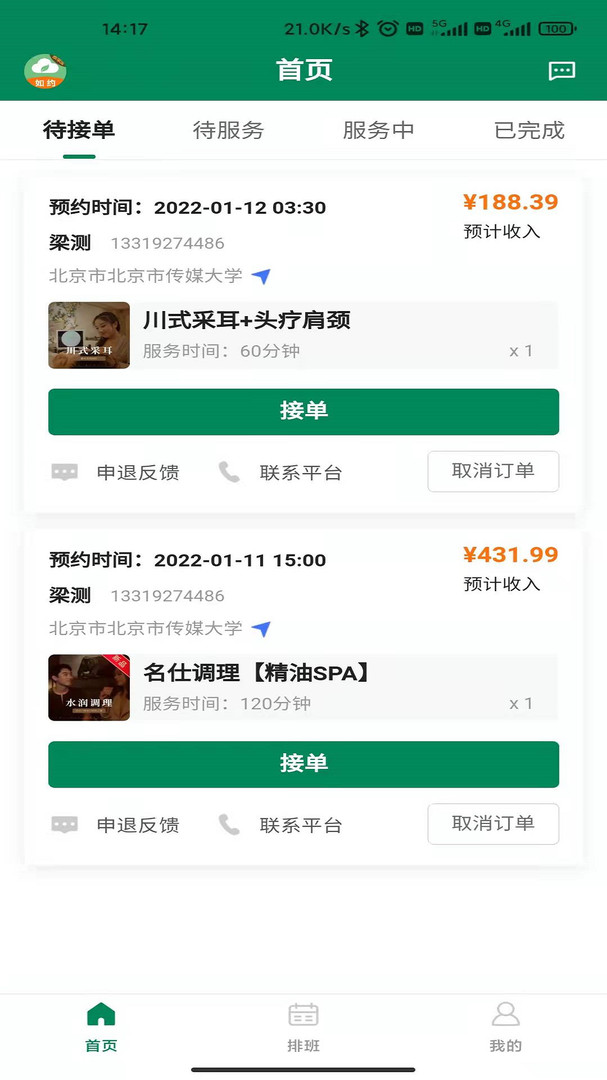Screen dimensions: 607x1080
Task: Open the 名仕调理【精油SPA】 service item
Action: (303, 688)
